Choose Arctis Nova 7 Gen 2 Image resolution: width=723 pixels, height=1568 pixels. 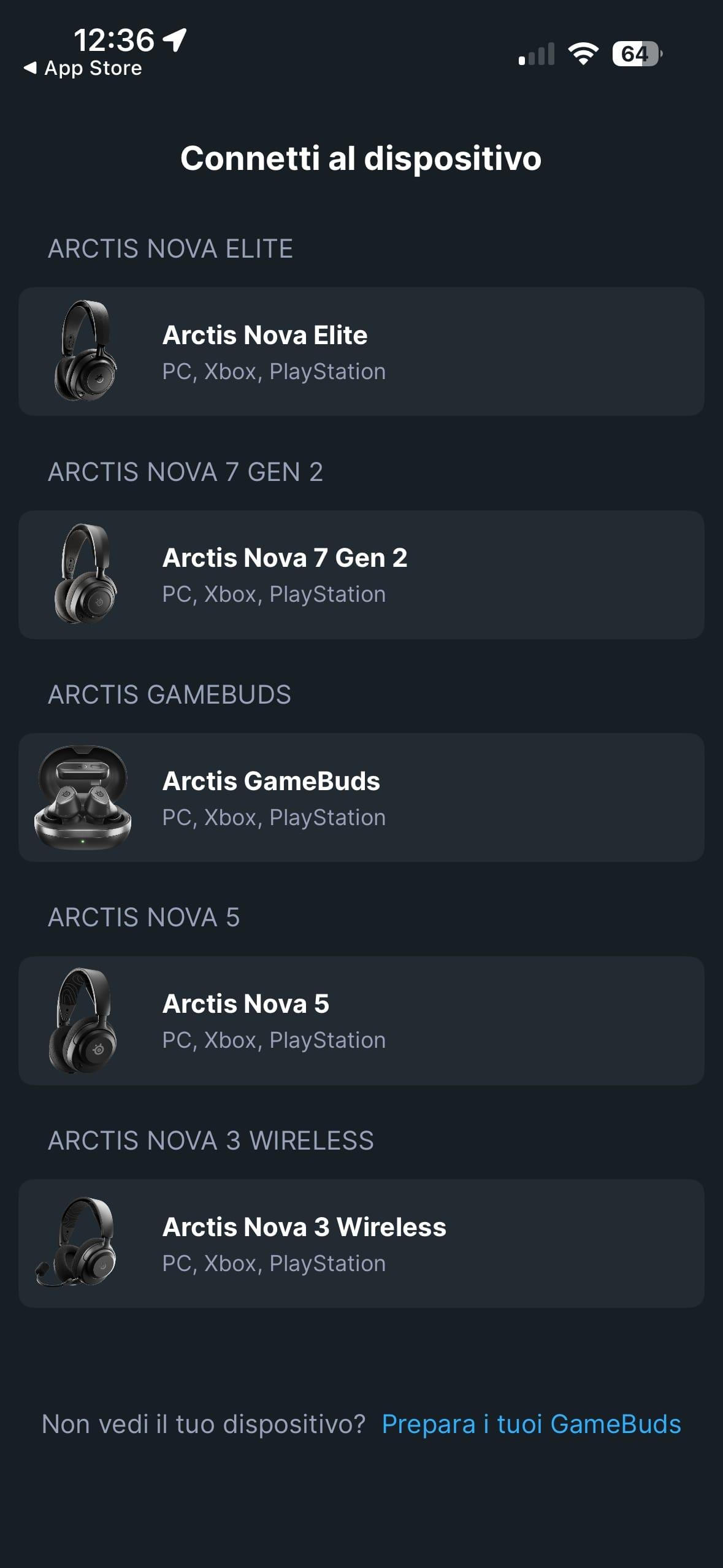click(361, 575)
